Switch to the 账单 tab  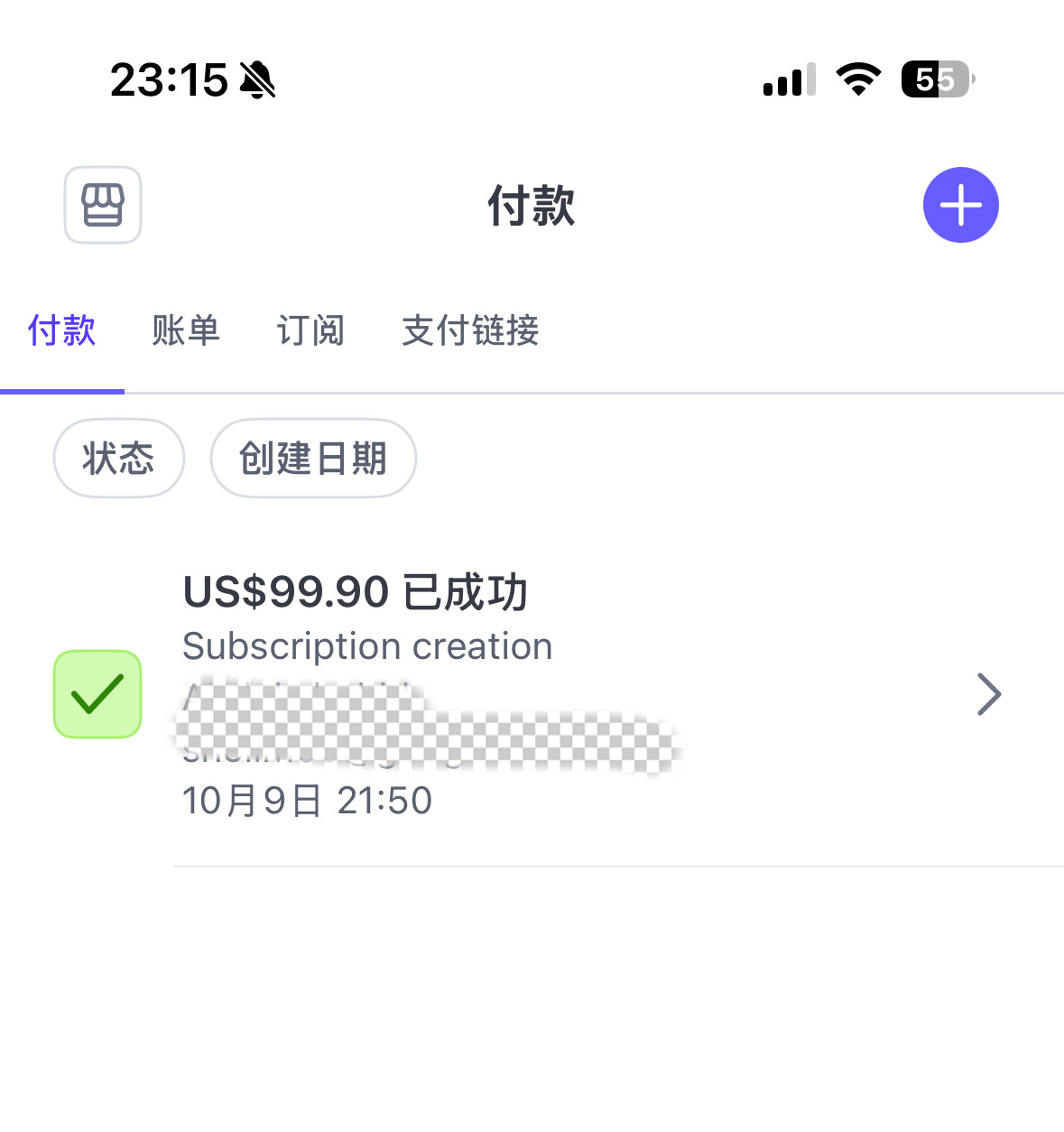coord(186,331)
